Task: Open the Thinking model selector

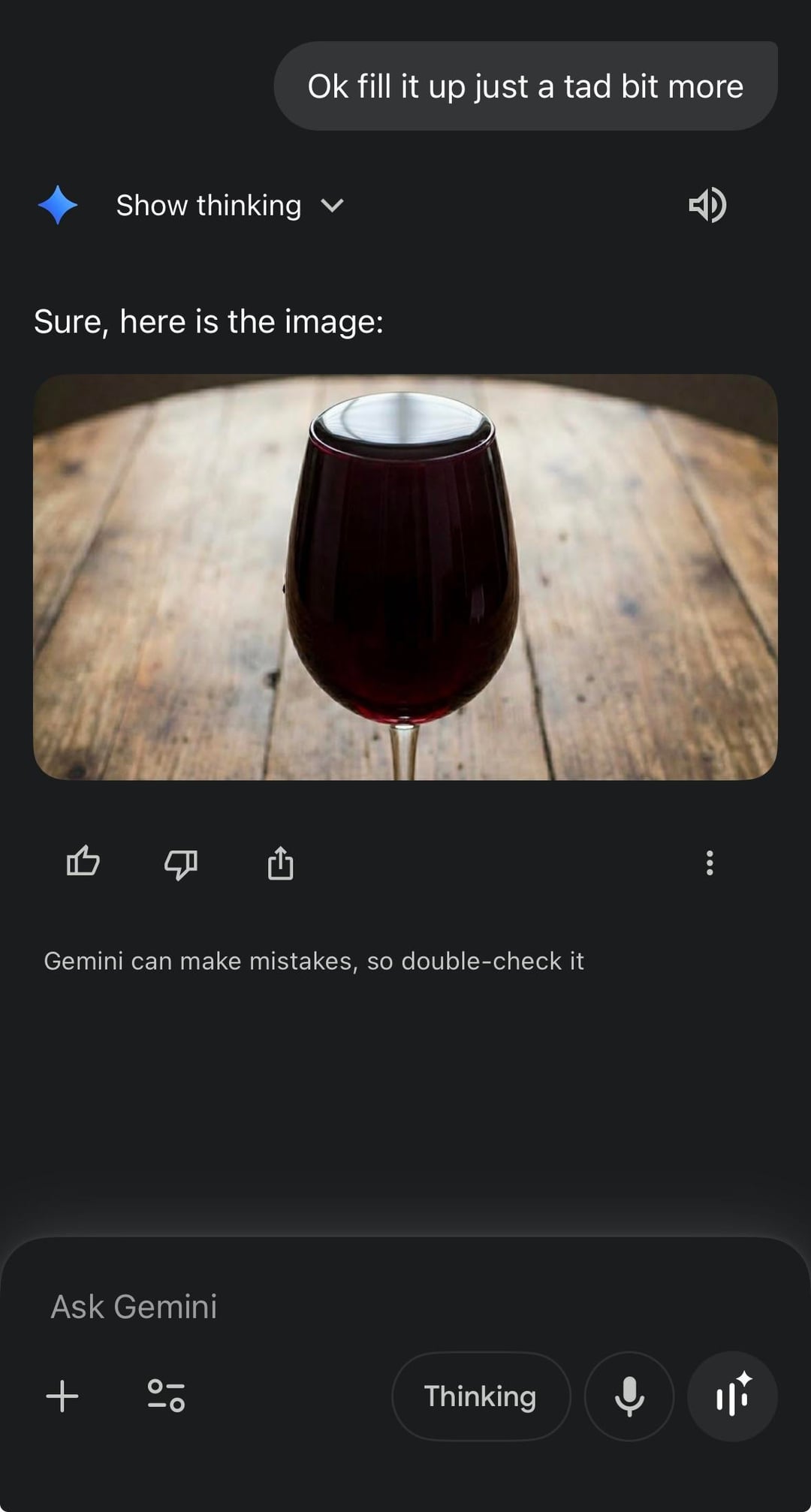Action: click(481, 1396)
